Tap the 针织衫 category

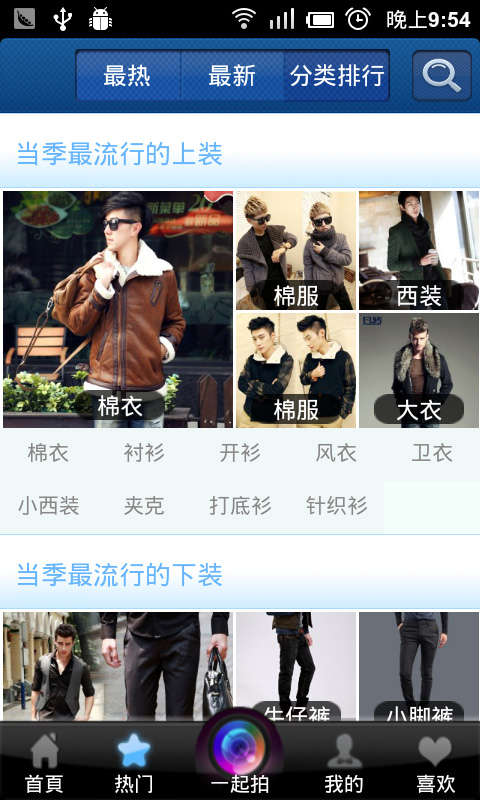(336, 506)
